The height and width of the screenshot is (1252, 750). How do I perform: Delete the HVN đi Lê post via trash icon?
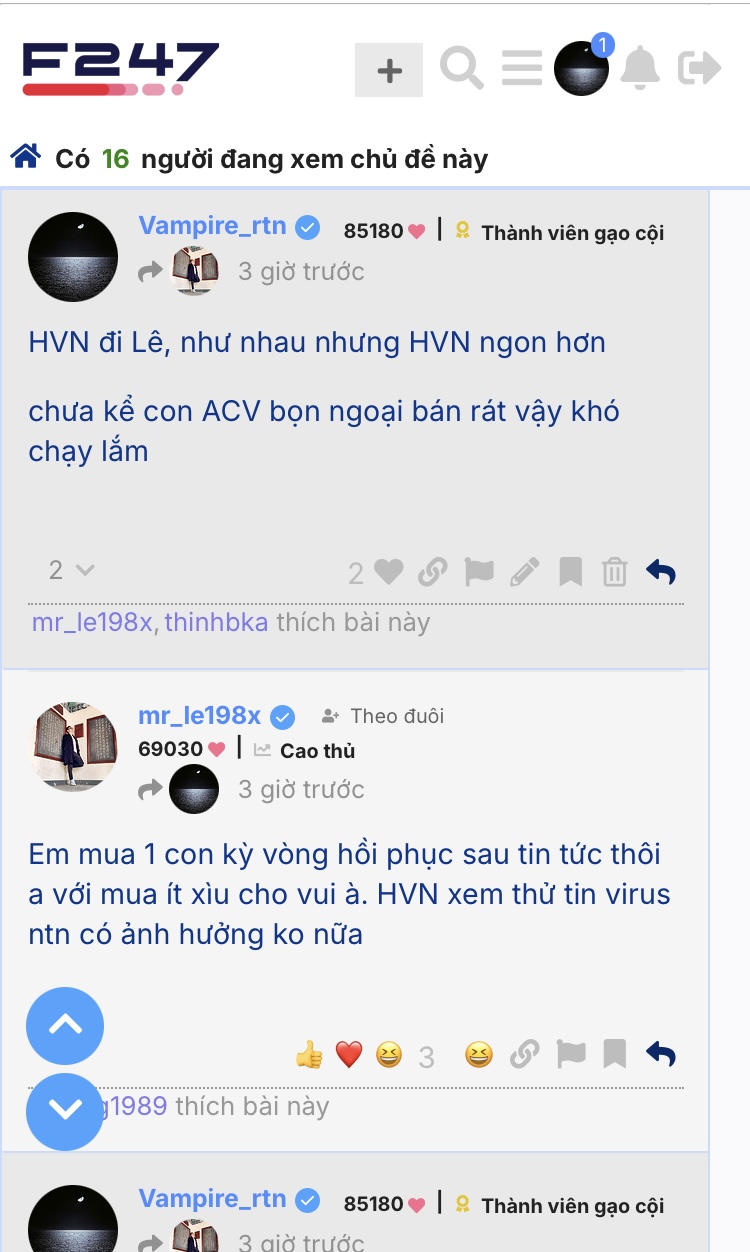614,572
